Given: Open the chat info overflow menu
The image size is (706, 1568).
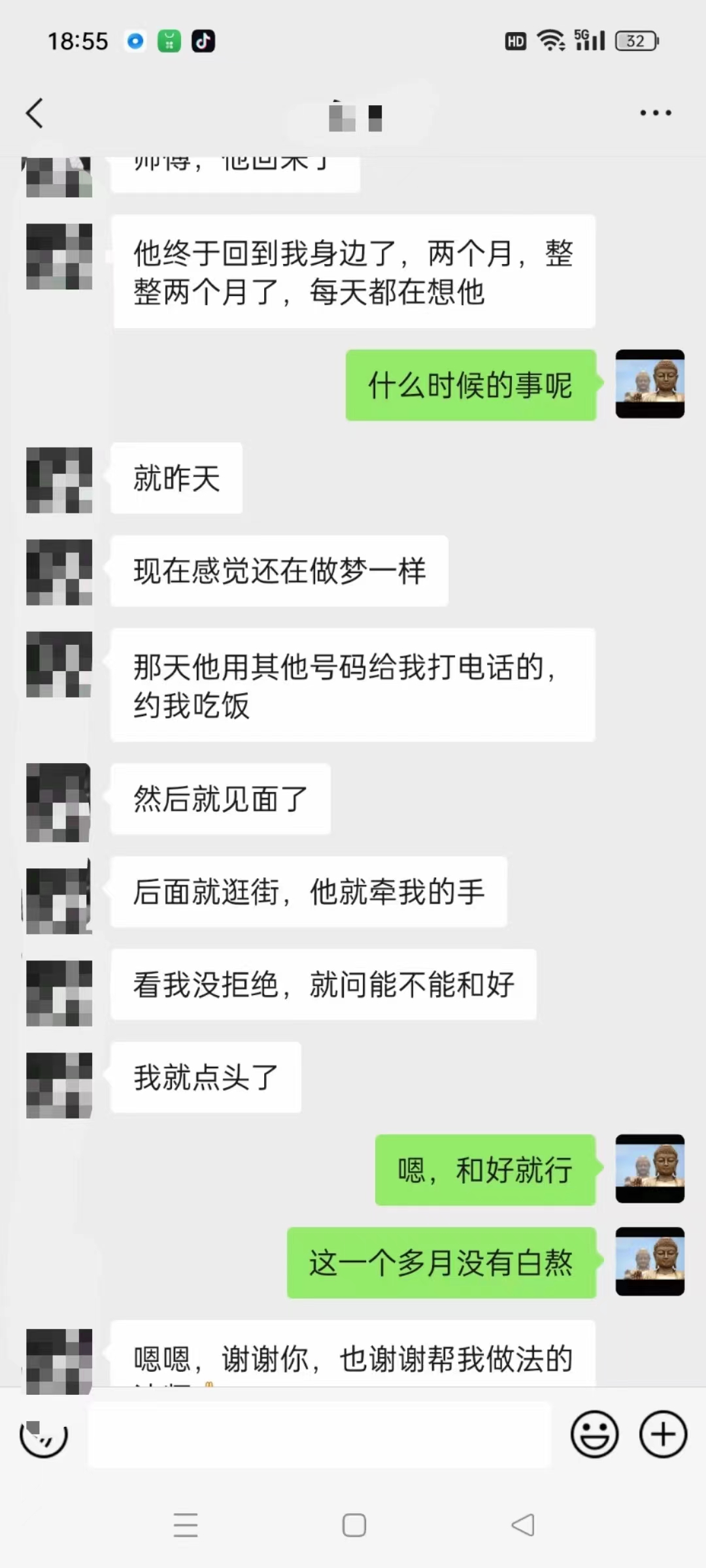Looking at the screenshot, I should click(x=655, y=113).
